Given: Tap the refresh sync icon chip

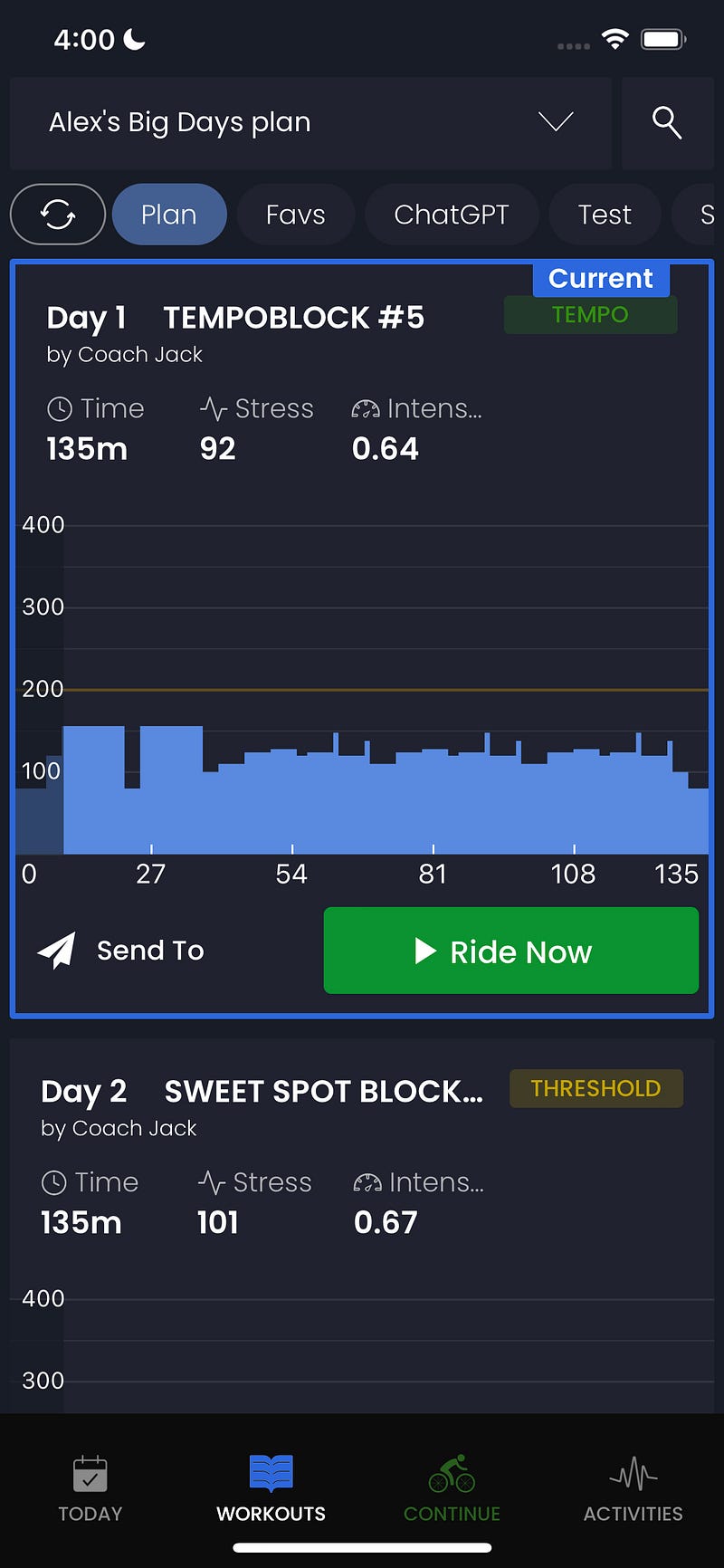Looking at the screenshot, I should (x=58, y=215).
